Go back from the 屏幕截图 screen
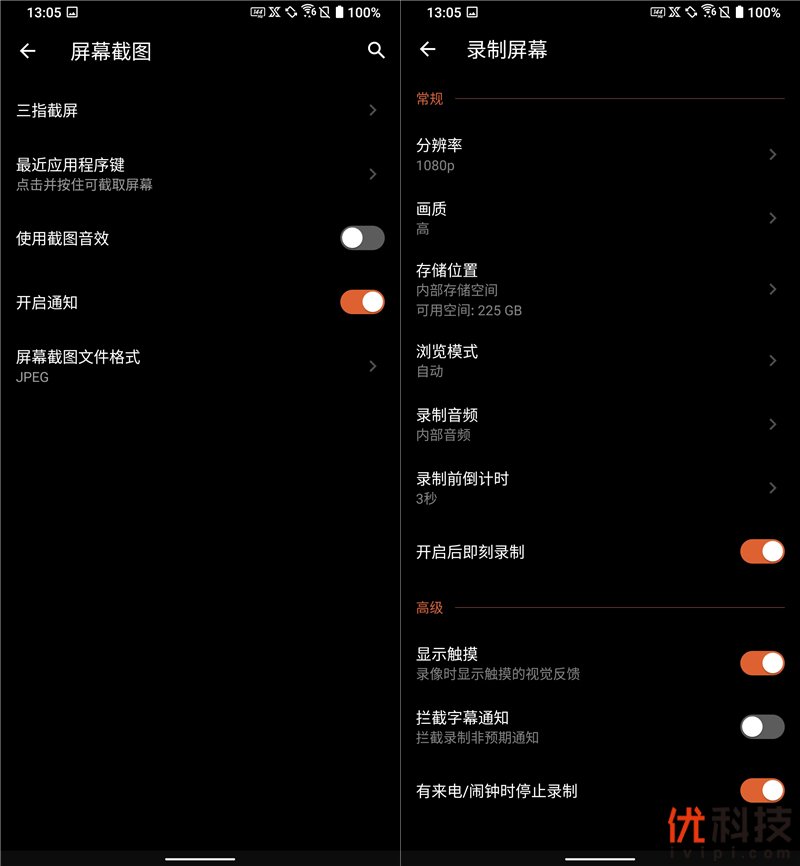800x866 pixels. click(x=28, y=51)
